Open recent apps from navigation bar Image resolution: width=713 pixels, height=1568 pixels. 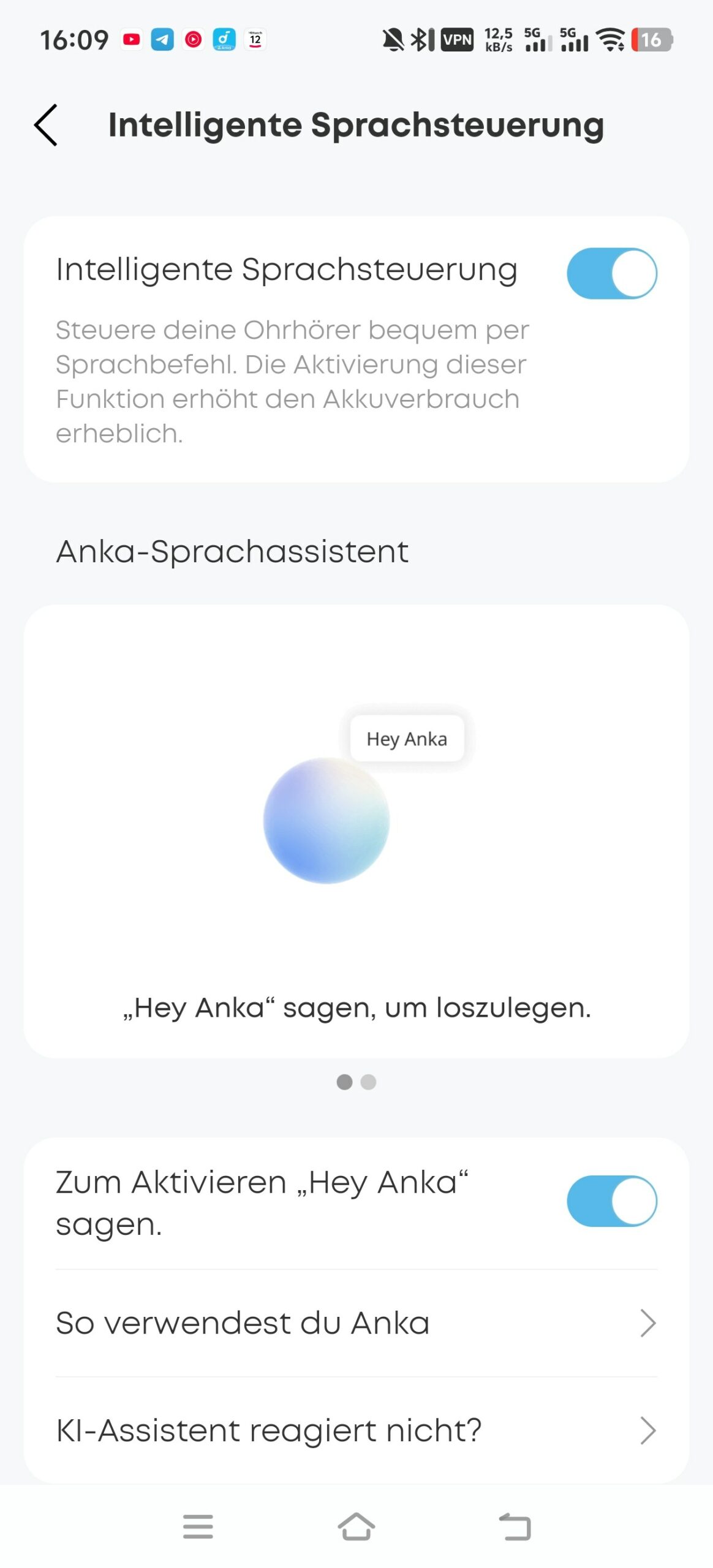tap(198, 1526)
